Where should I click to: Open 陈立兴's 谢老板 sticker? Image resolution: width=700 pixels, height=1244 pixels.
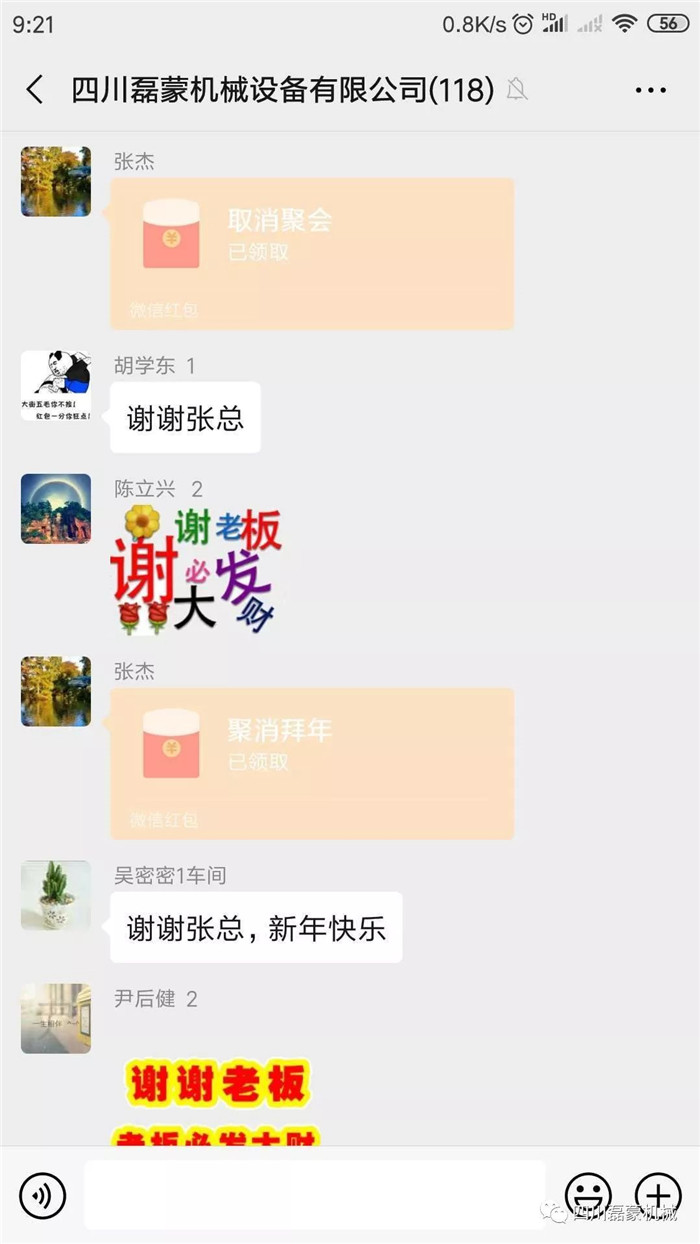(x=198, y=570)
